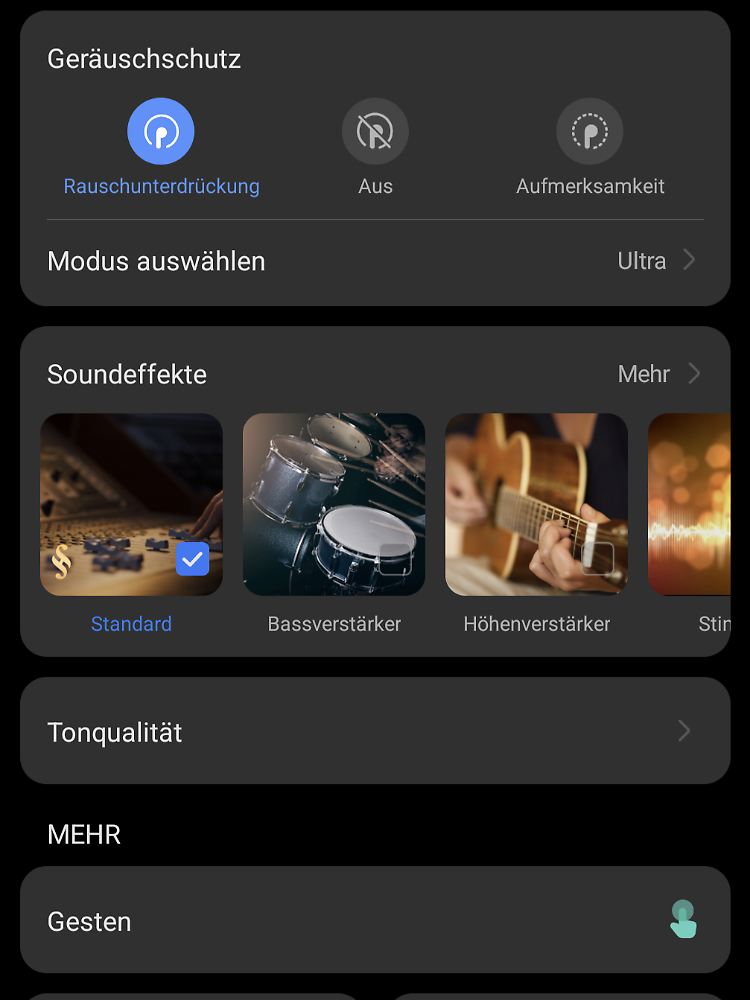Select the Rauschunterdrückung noise mode
The width and height of the screenshot is (750, 1000).
[x=161, y=131]
